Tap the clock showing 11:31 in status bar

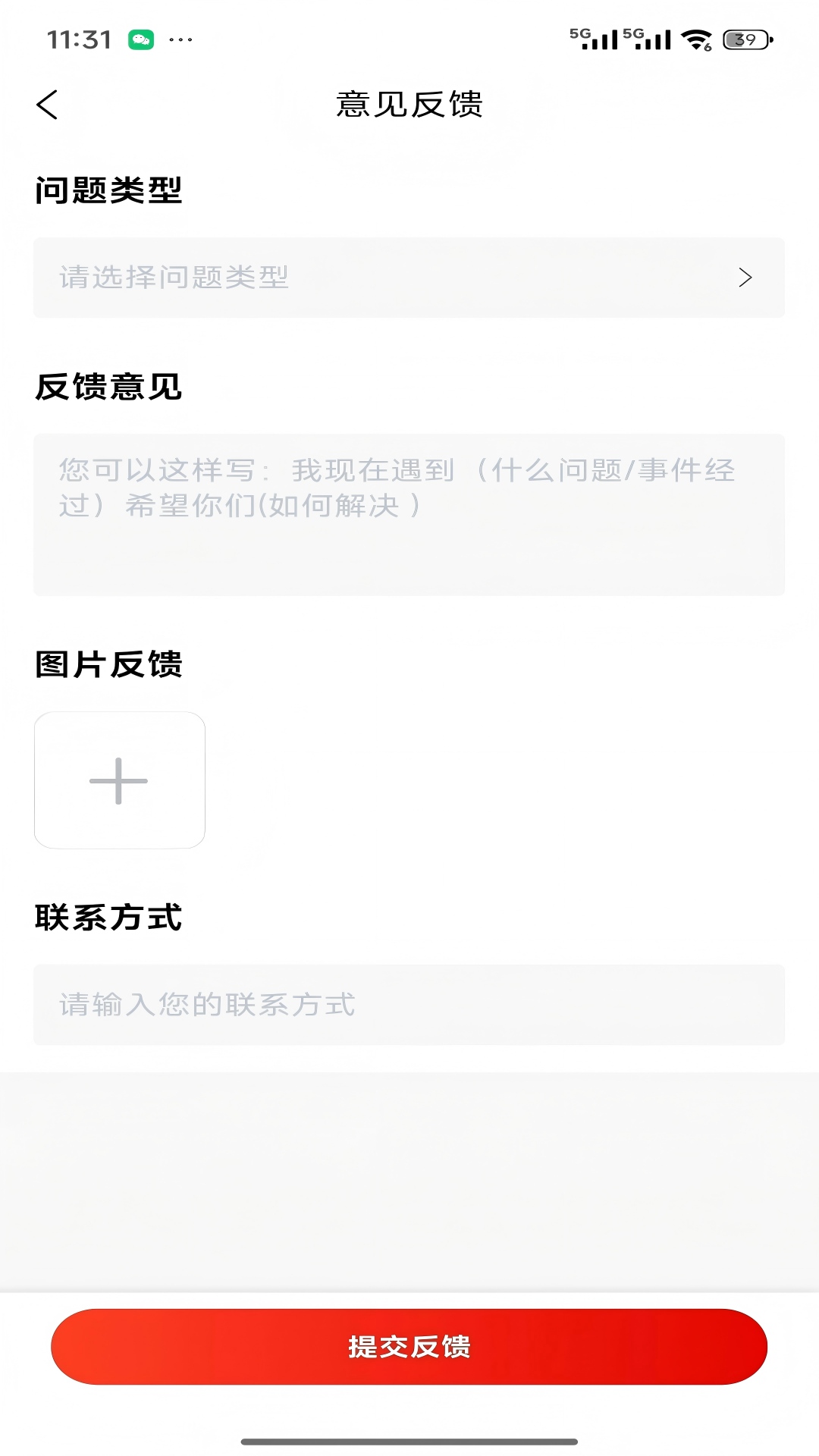80,36
